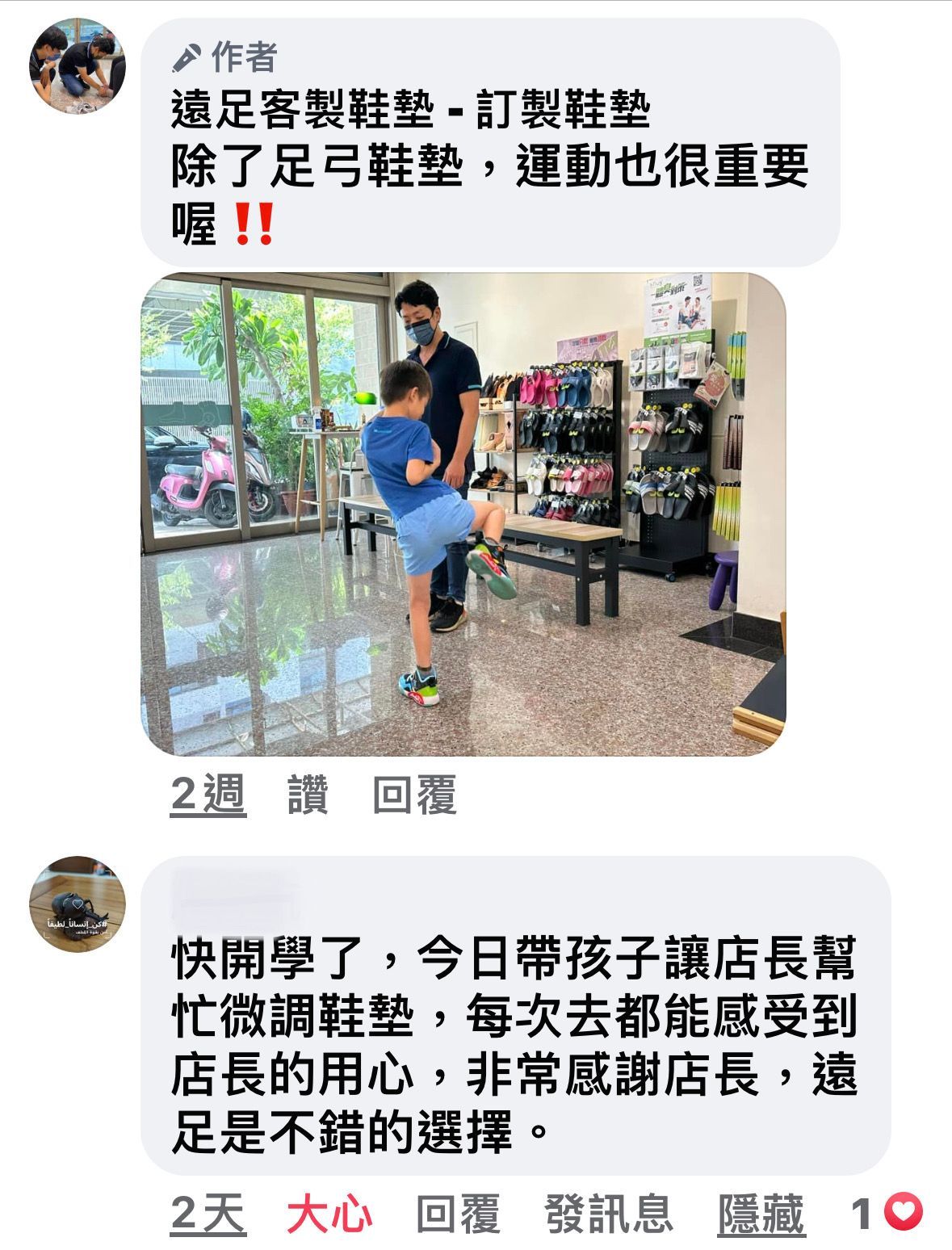952x1250 pixels.
Task: Open the author's profile picture
Action: pyautogui.click(x=78, y=66)
